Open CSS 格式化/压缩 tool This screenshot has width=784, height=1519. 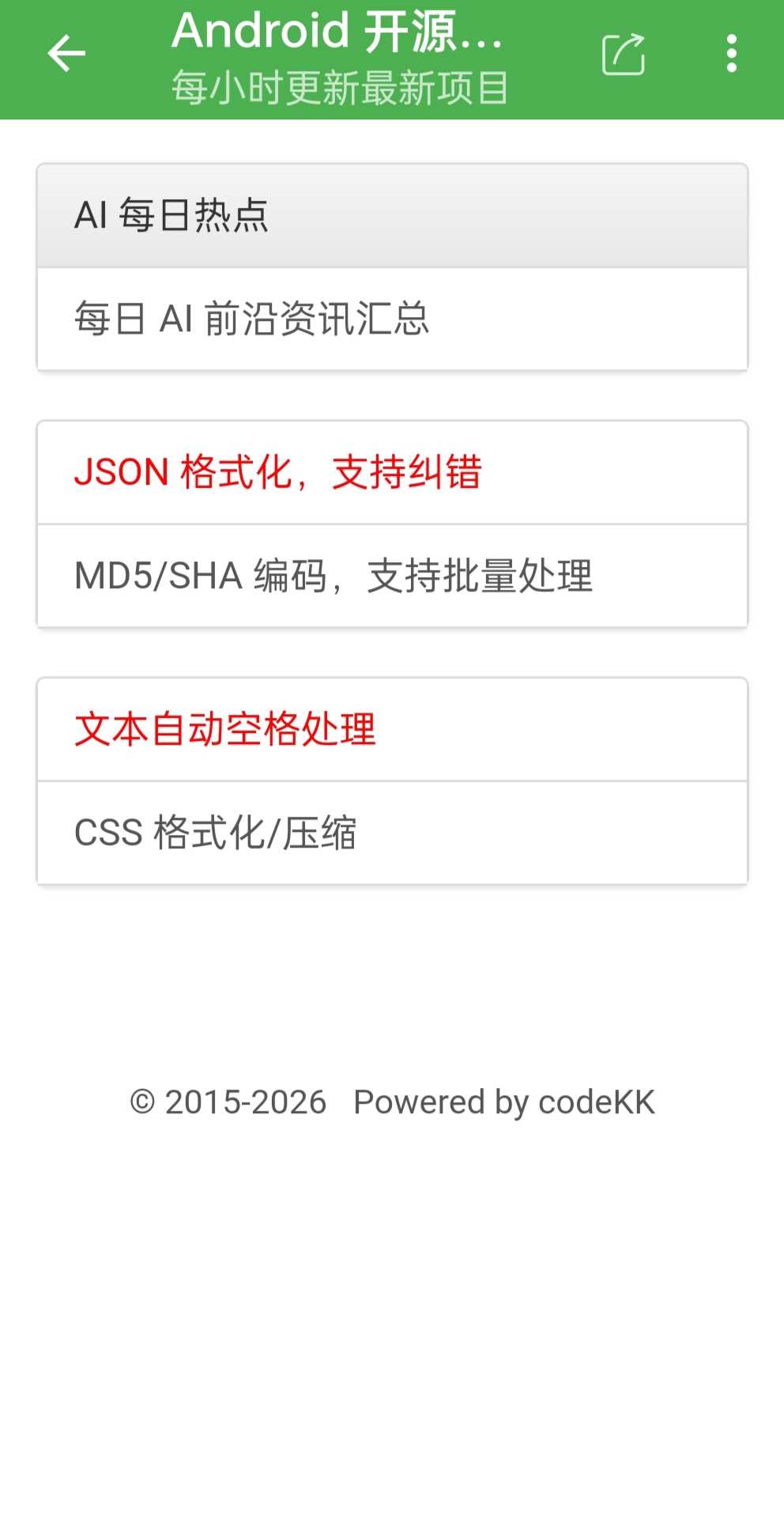392,833
